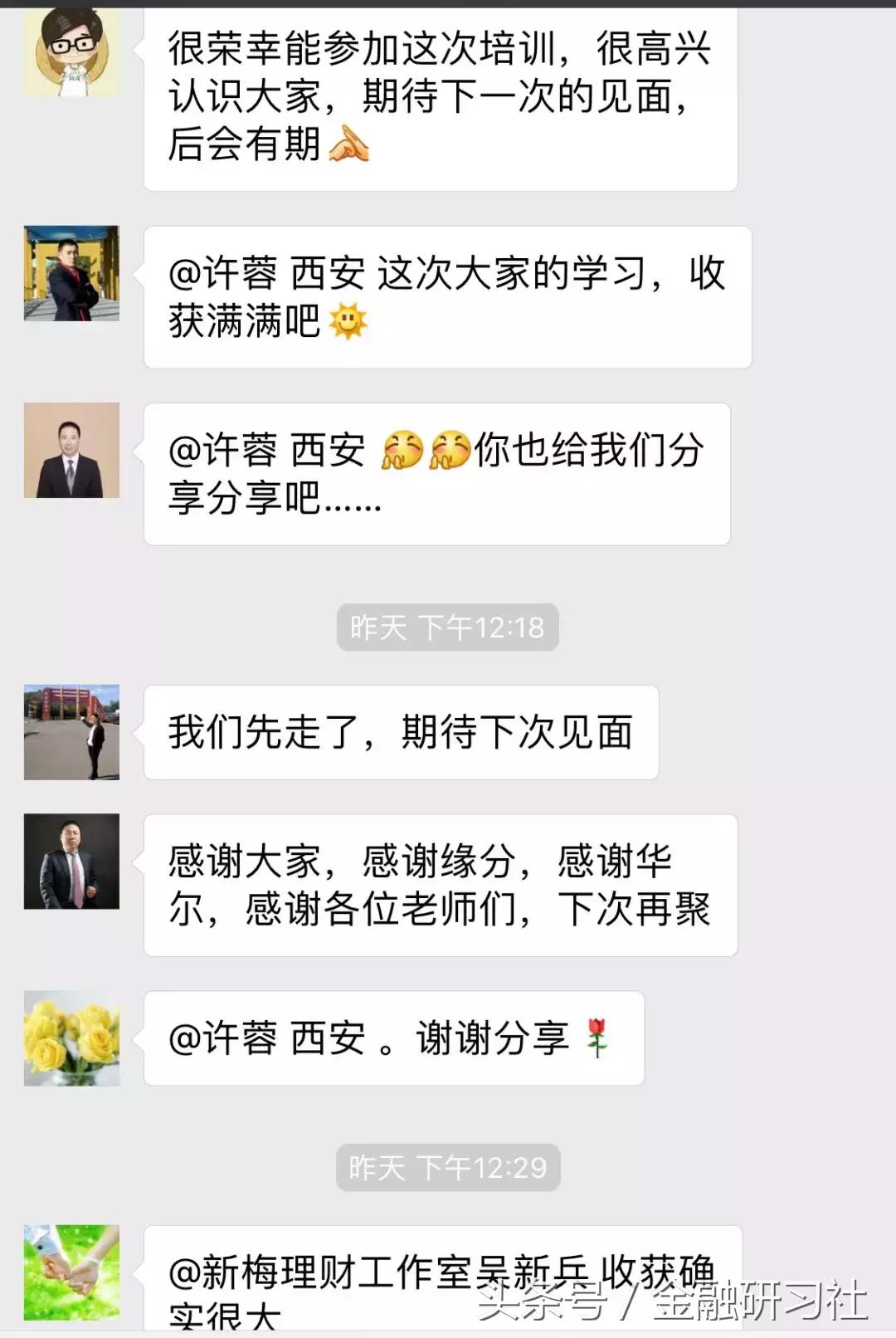This screenshot has width=896, height=1338.
Task: Click the avatar of man in red tie standing outdoors
Action: click(x=71, y=274)
